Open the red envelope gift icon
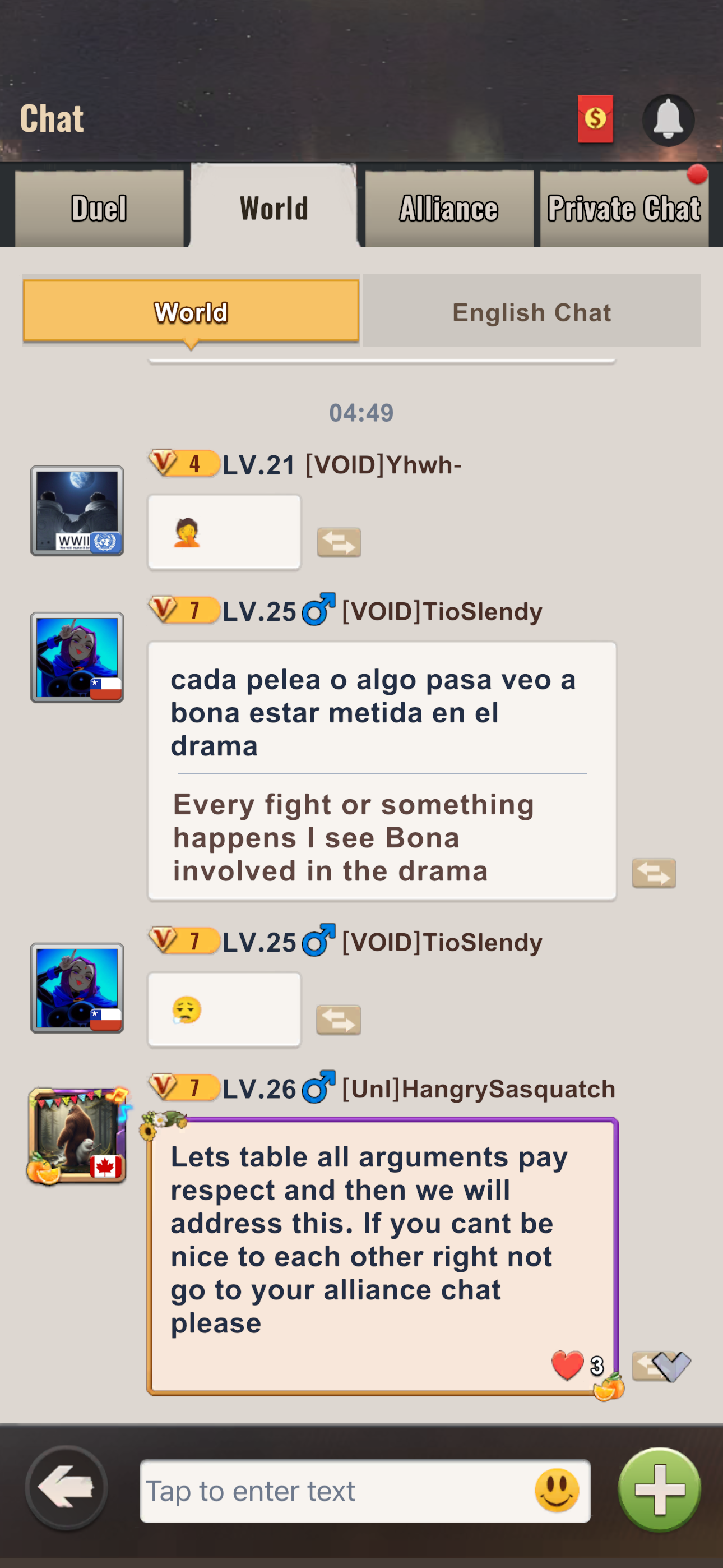This screenshot has width=723, height=1568. (x=595, y=119)
